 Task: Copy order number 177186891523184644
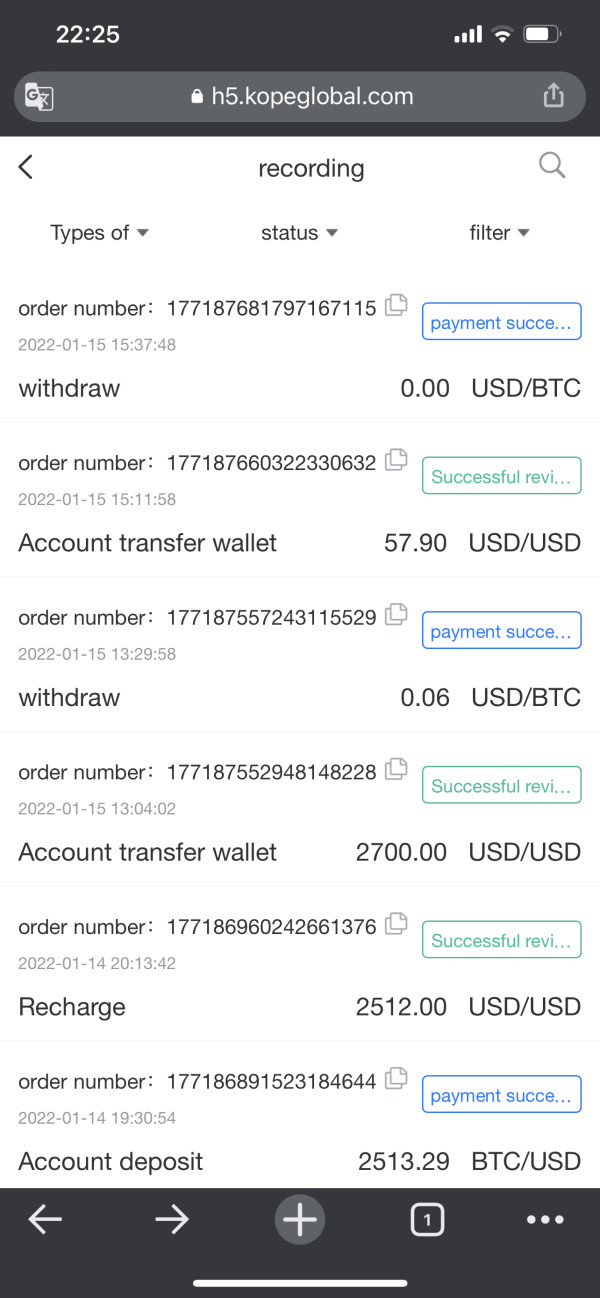pyautogui.click(x=396, y=1078)
